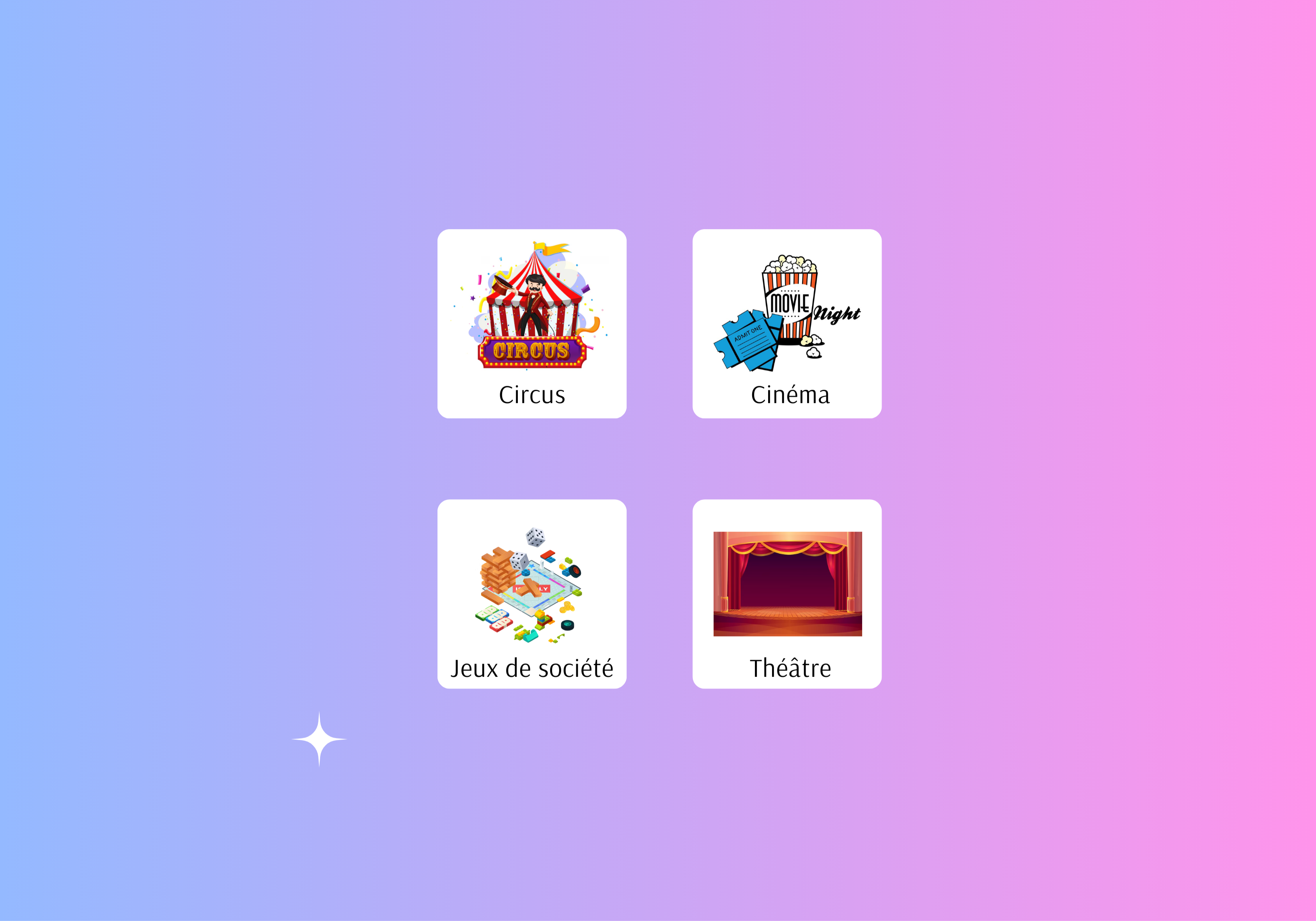This screenshot has height=921, width=1316.
Task: Select the Cinéma card
Action: coord(786,323)
